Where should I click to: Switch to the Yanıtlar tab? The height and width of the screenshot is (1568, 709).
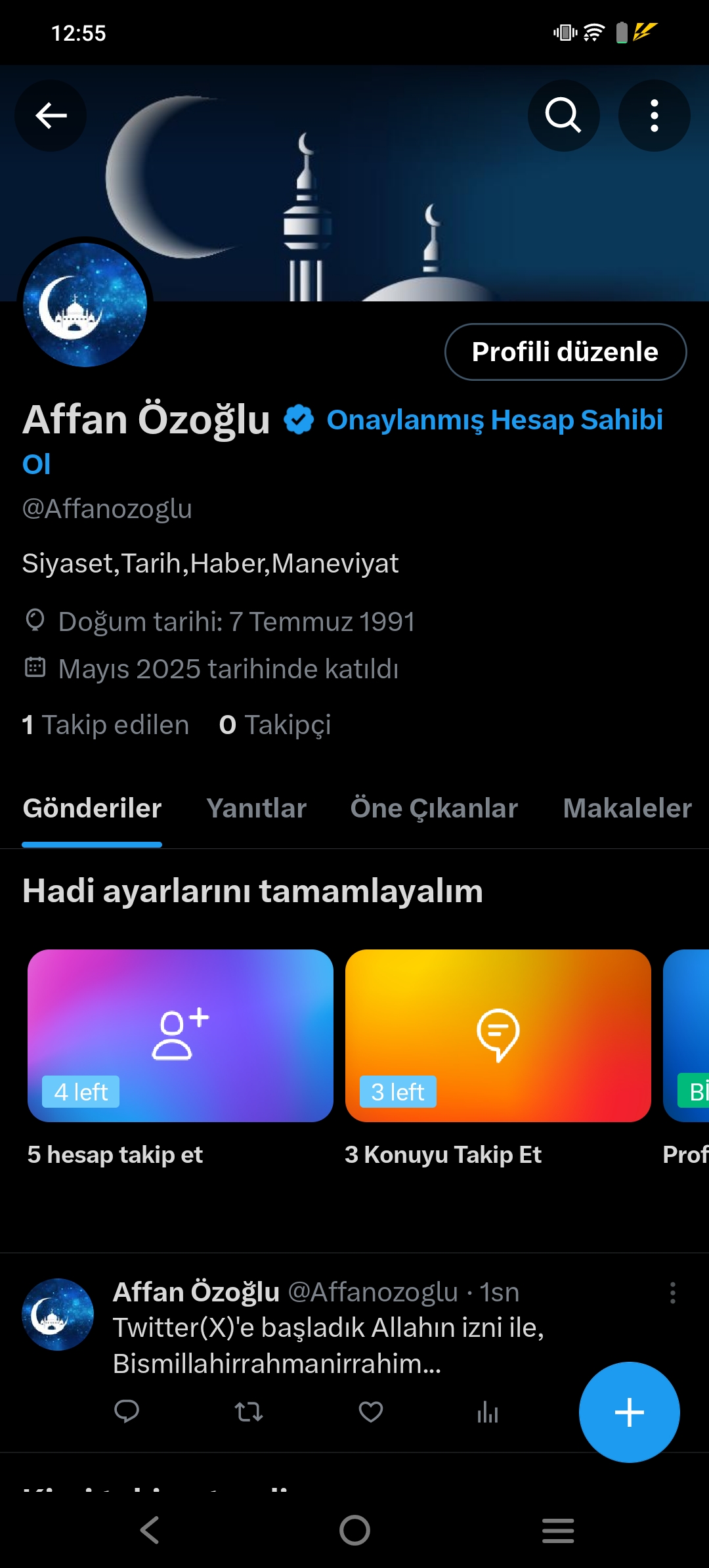tap(257, 808)
